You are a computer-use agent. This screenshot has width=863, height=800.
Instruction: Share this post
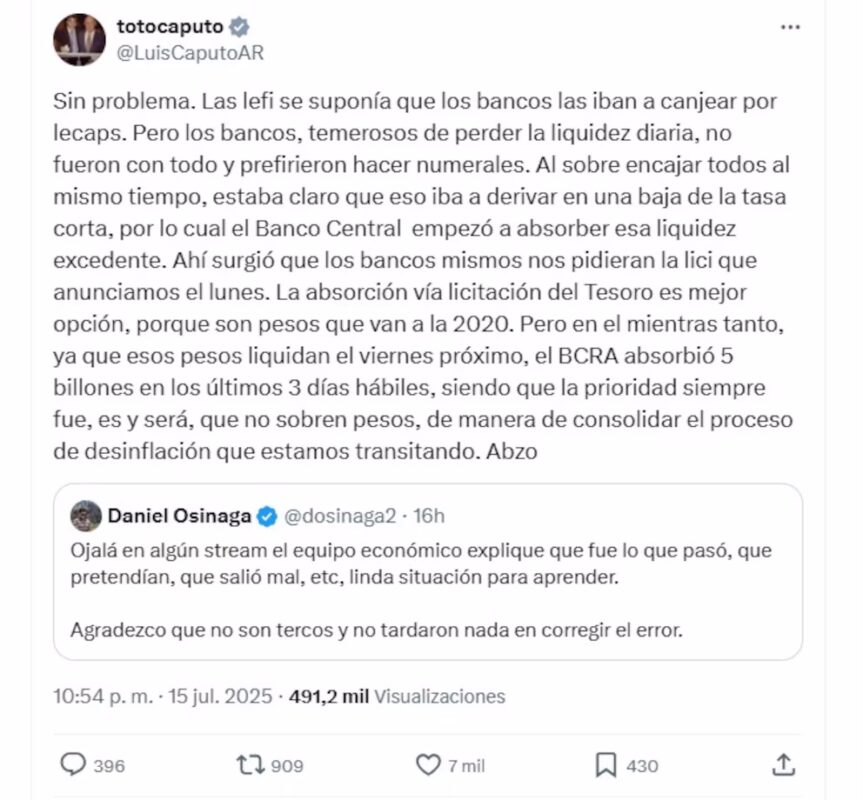click(785, 765)
